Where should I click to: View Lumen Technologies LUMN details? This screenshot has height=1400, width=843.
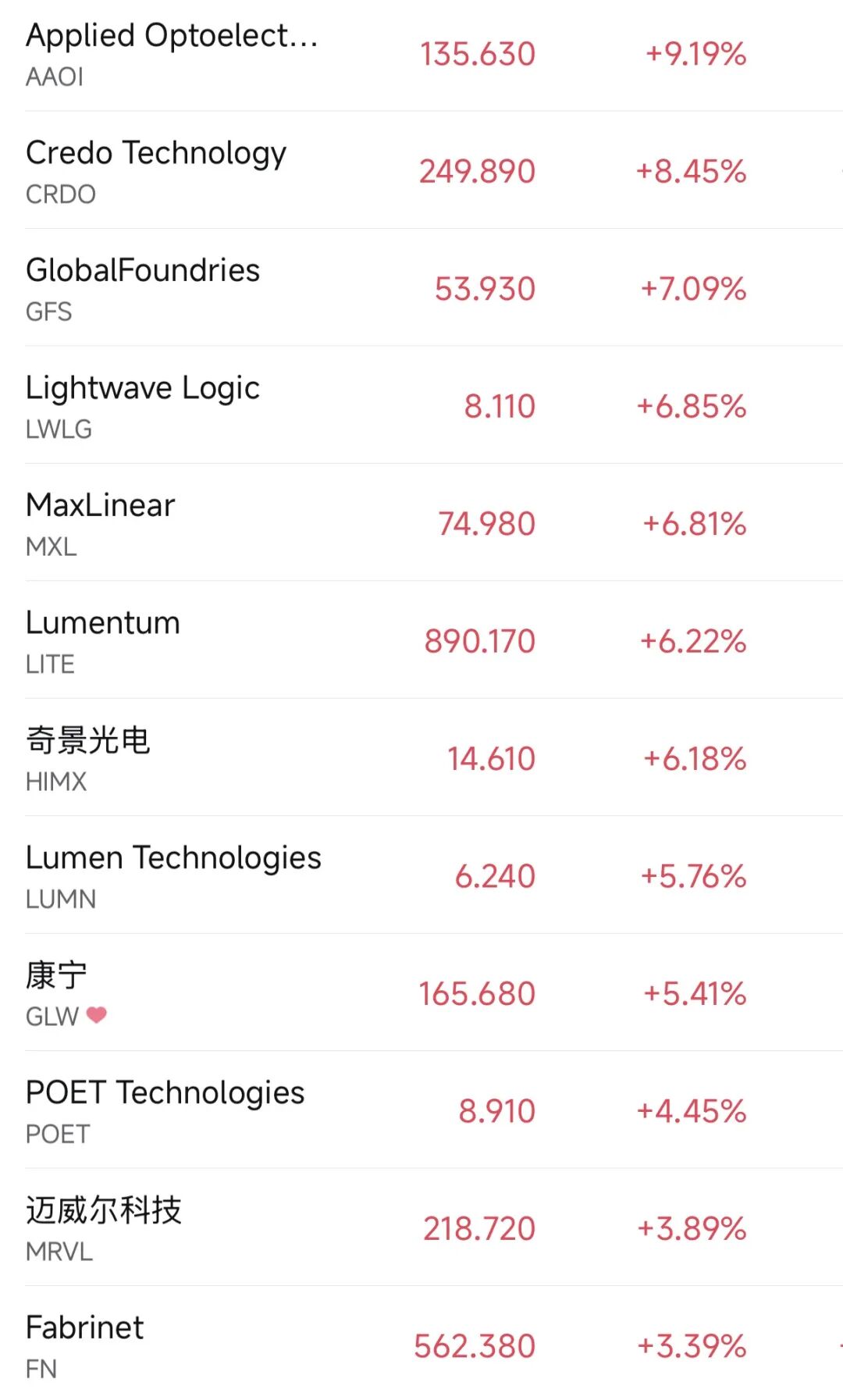tap(421, 875)
